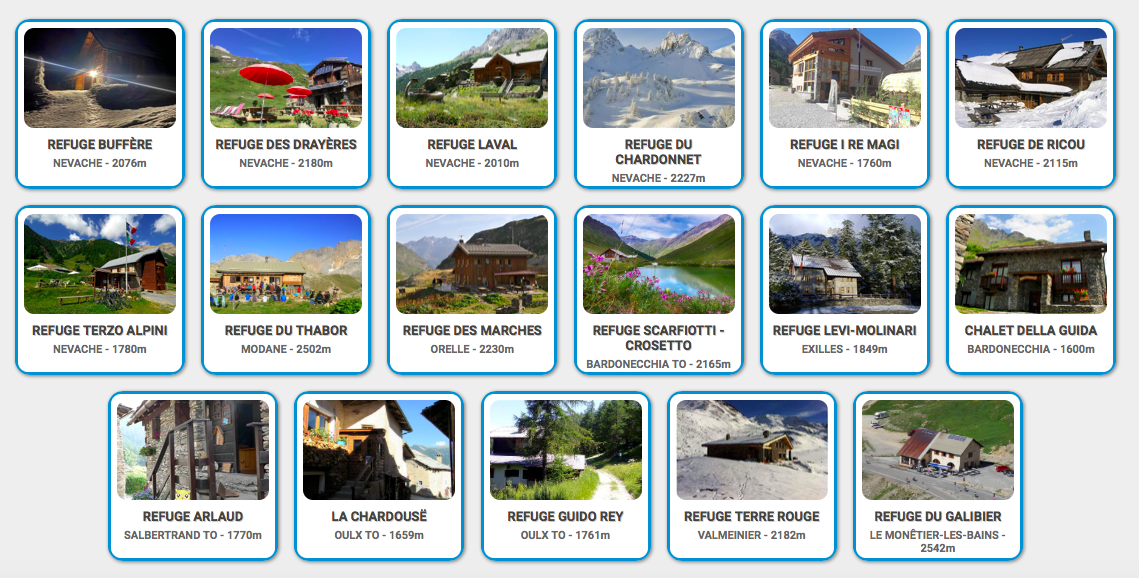Screen dimensions: 1139x578
Task: Tap the Refuge Scarfiotti - Crosetto card
Action: 659,290
